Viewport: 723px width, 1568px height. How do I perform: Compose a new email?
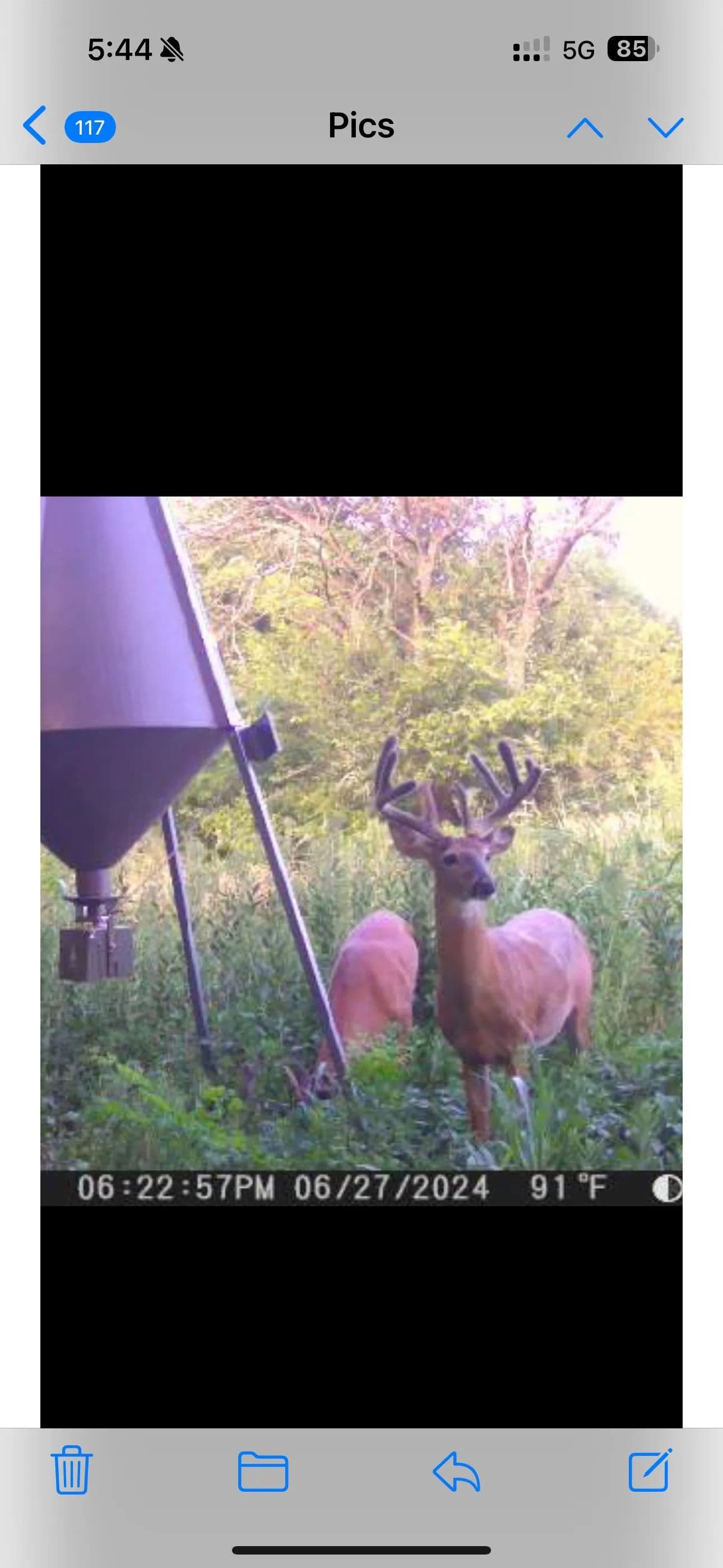(650, 1470)
